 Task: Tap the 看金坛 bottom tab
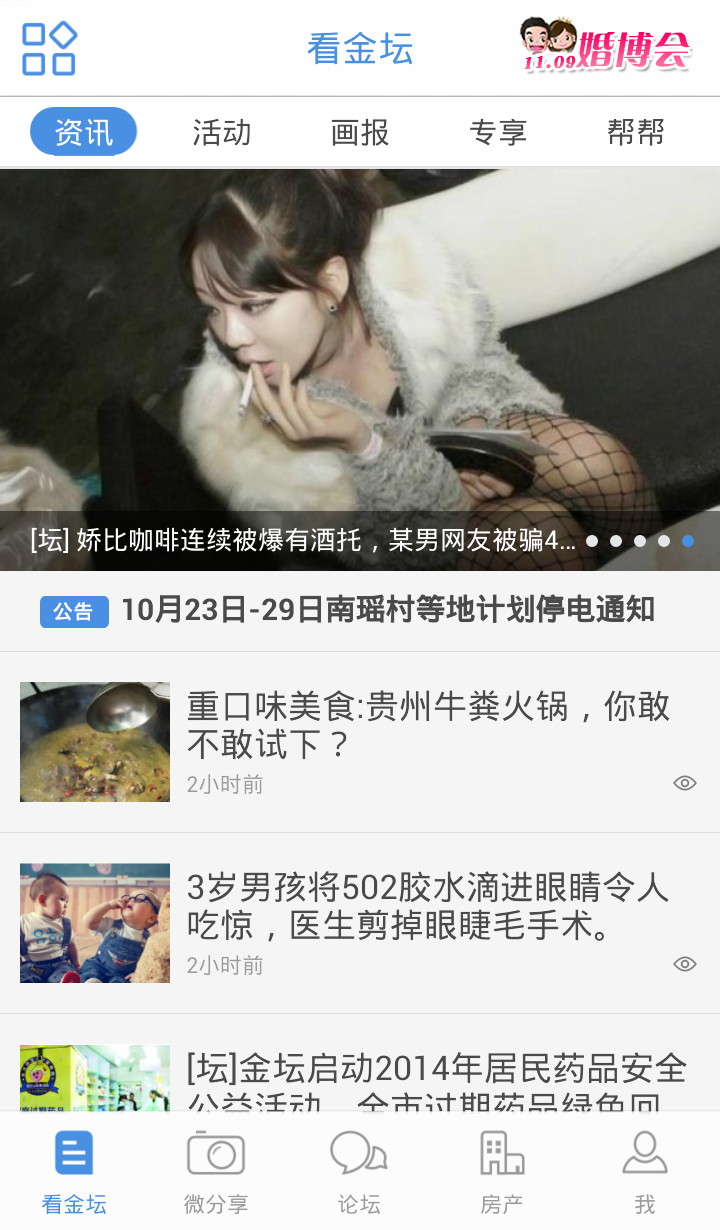[74, 1172]
